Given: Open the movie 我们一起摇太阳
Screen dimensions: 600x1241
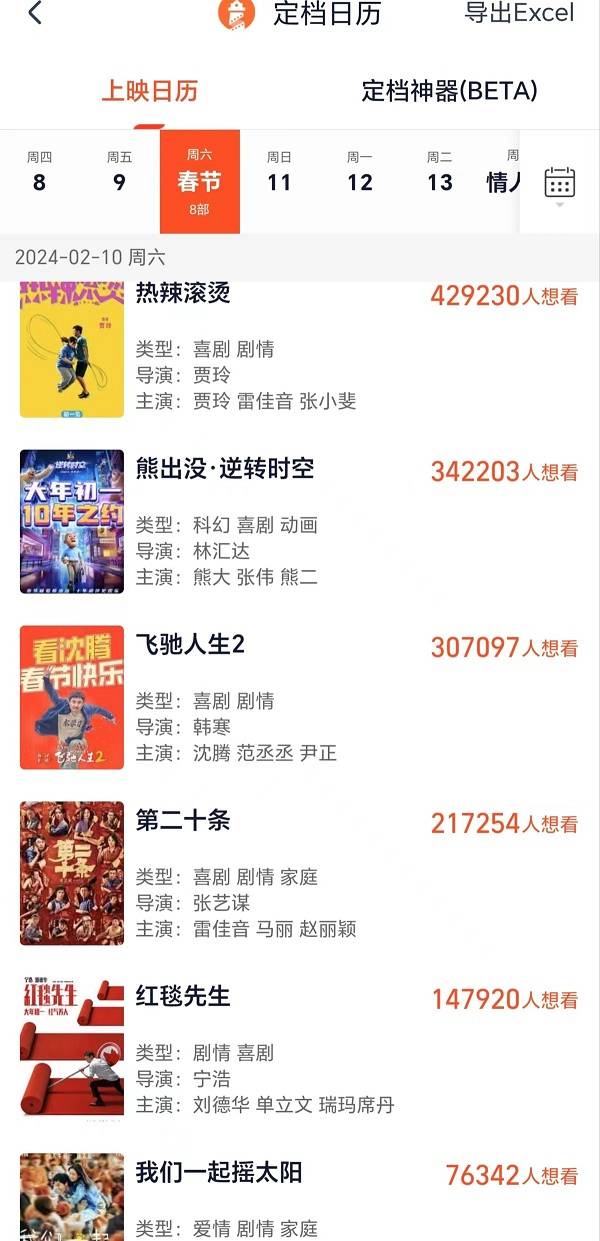Looking at the screenshot, I should click(219, 1173).
